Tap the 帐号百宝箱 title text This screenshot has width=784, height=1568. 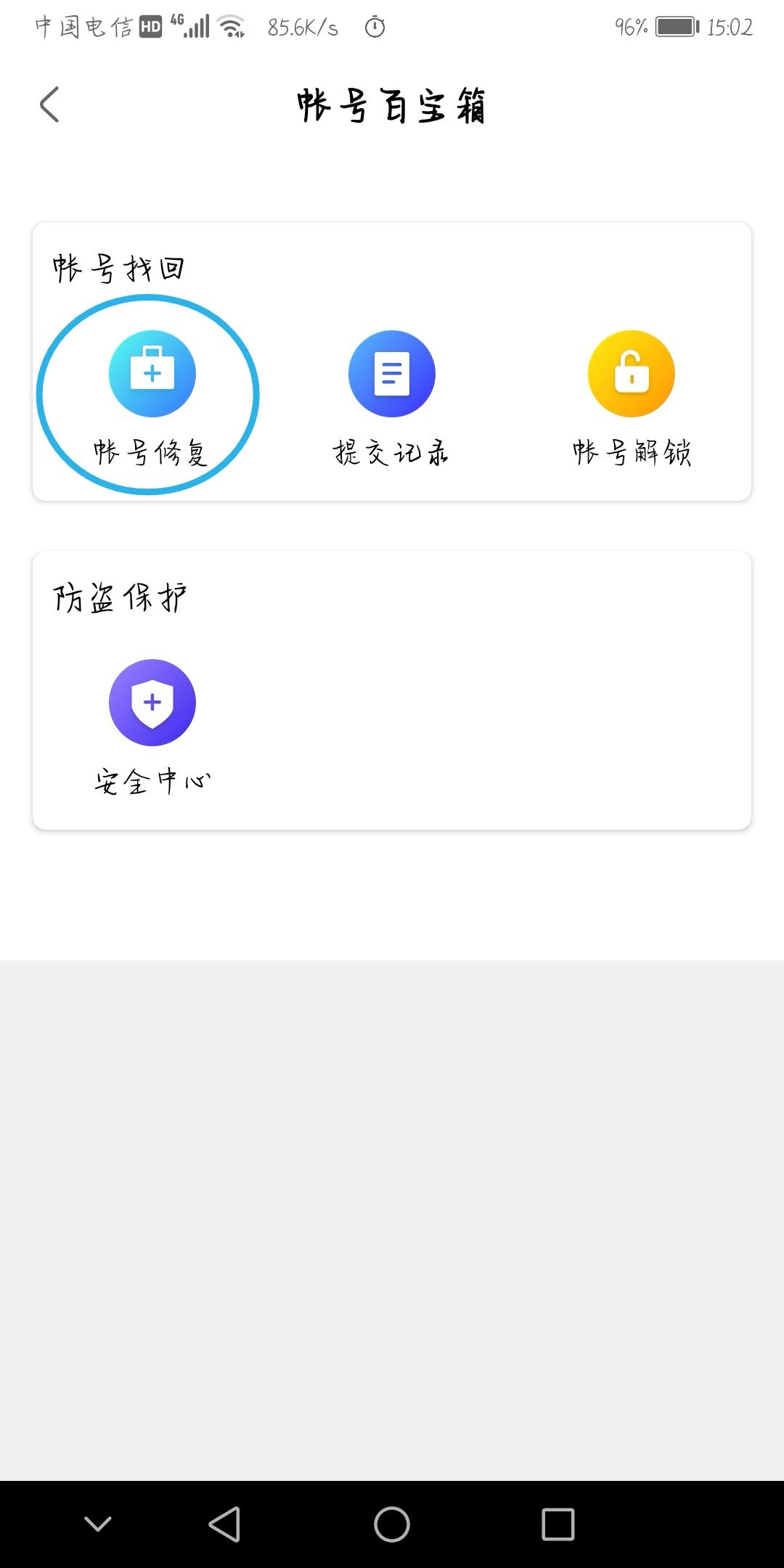(x=392, y=105)
